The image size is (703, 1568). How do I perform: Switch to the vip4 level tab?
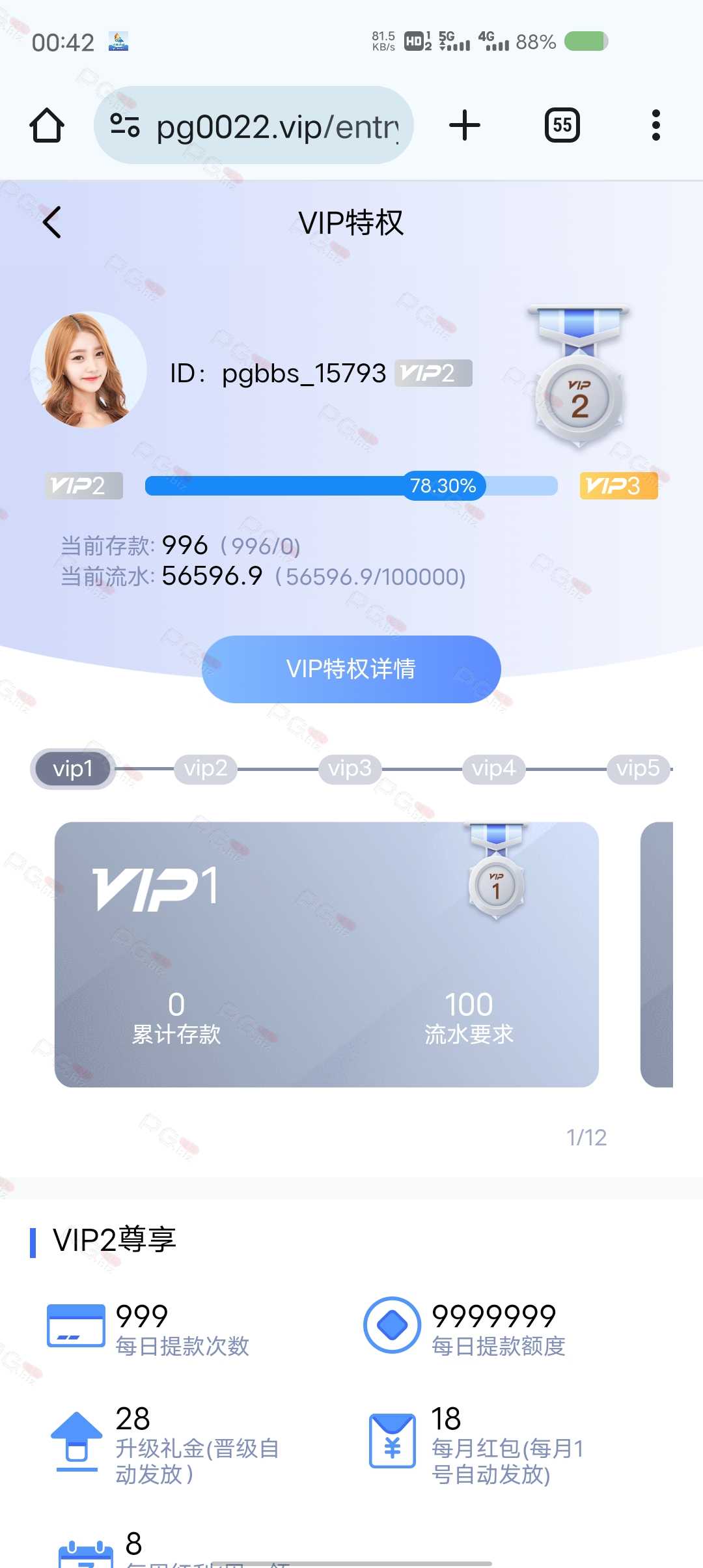coord(494,769)
